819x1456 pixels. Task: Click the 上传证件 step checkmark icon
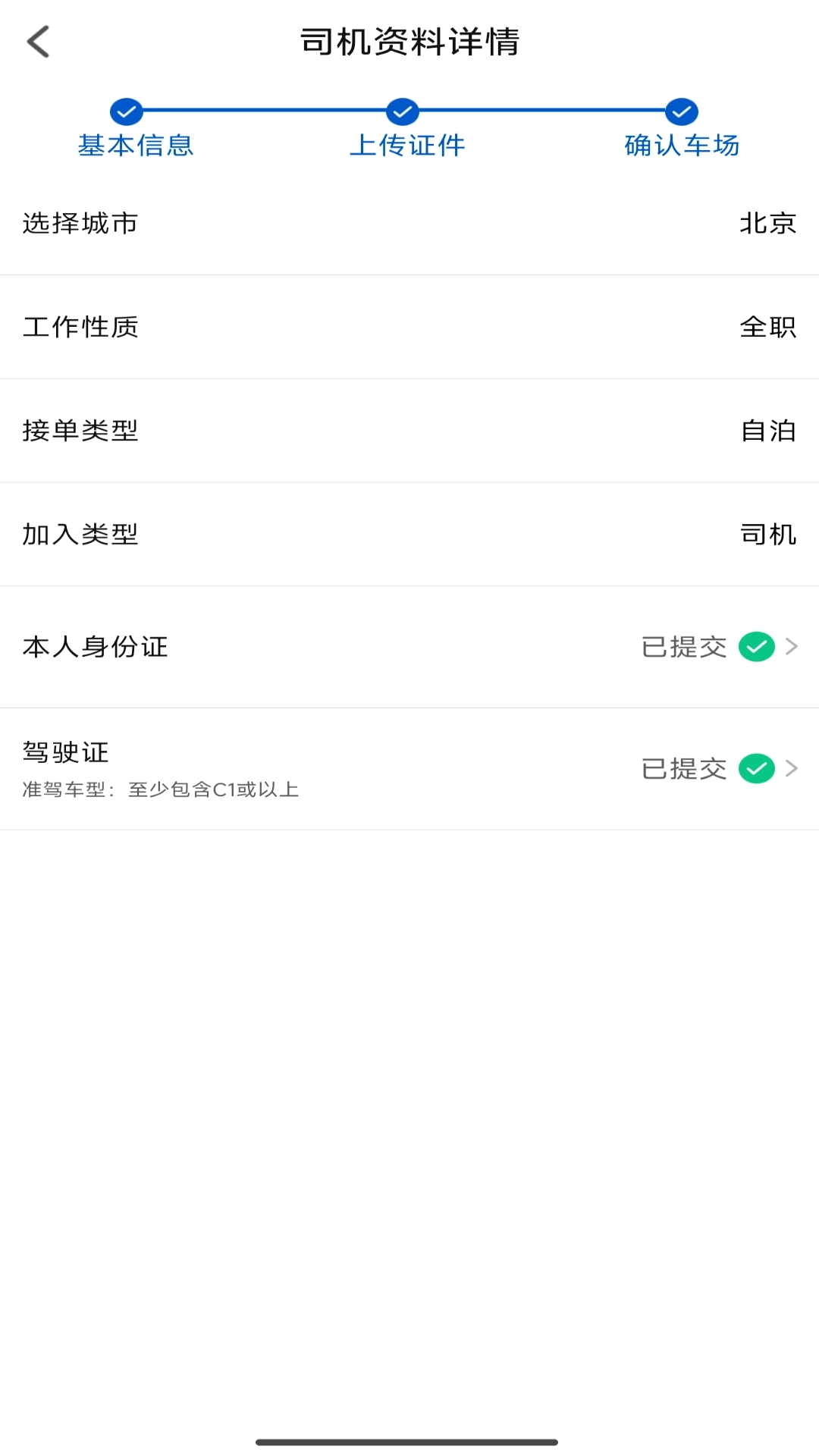click(x=402, y=111)
